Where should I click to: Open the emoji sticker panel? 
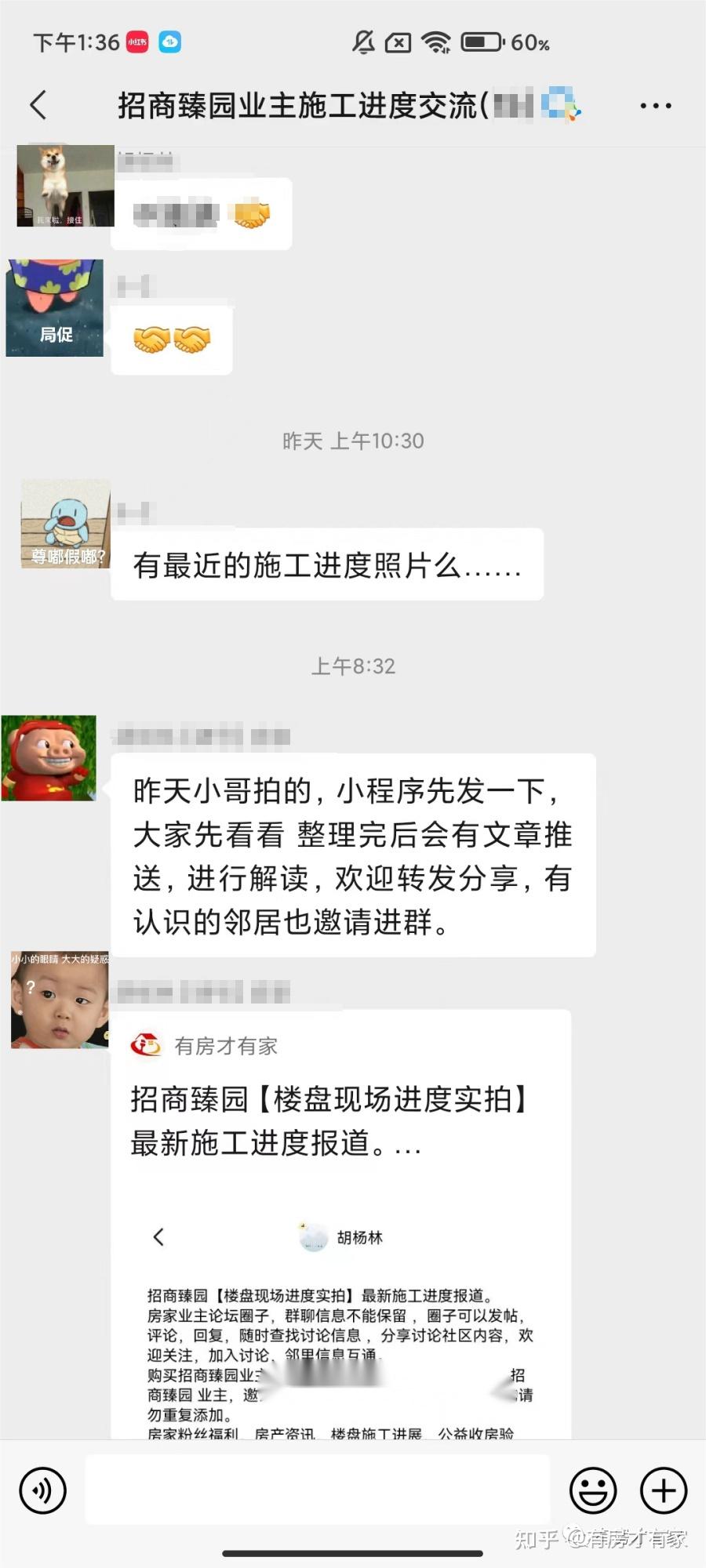[x=593, y=1490]
